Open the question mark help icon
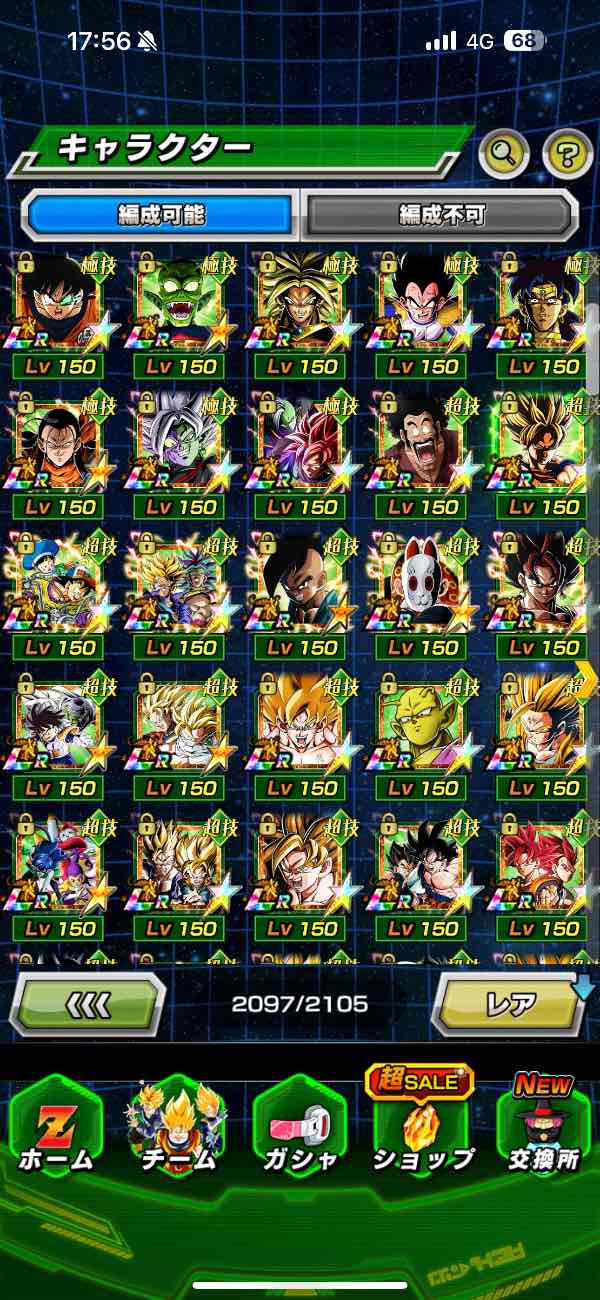Screen dimensions: 600x1300 567,154
